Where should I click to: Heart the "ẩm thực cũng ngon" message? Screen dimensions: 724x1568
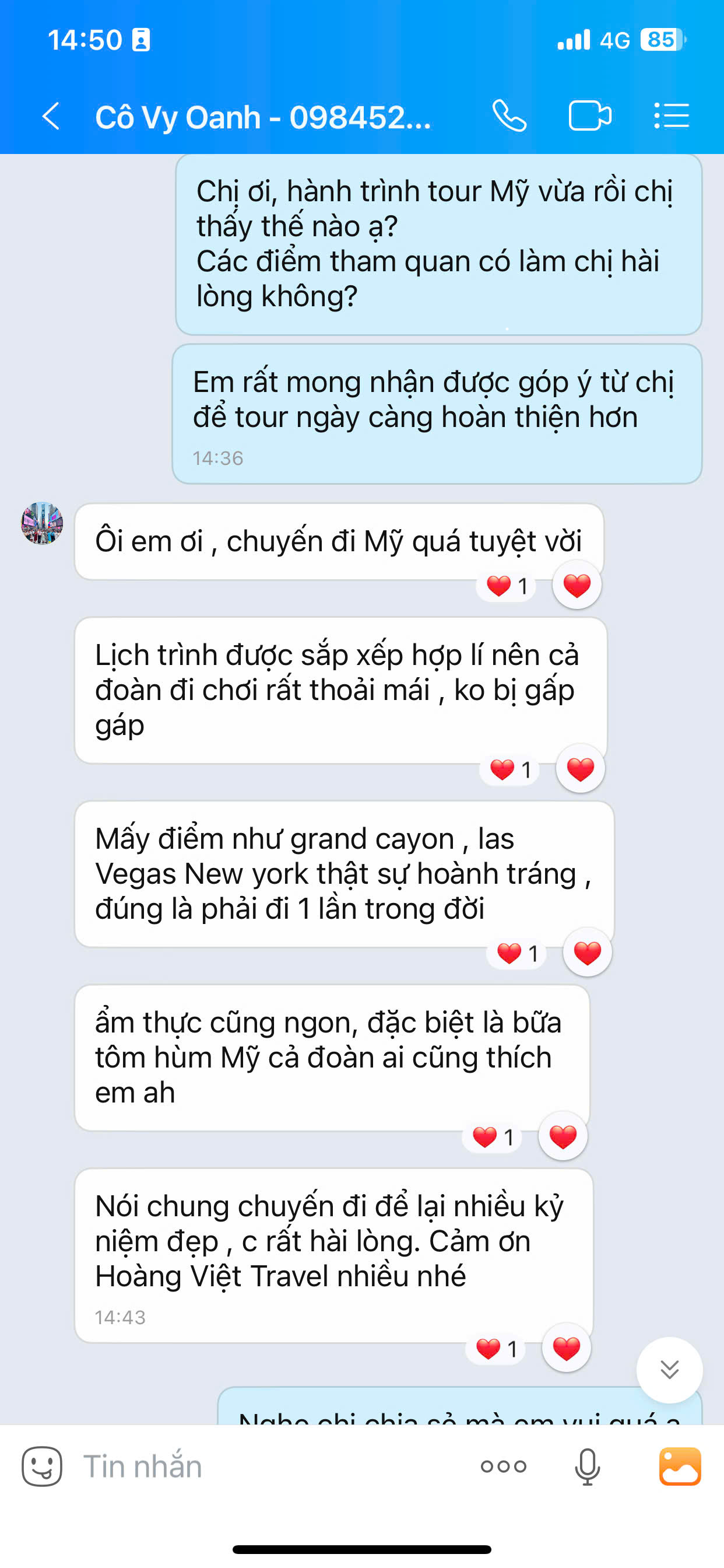563,1136
